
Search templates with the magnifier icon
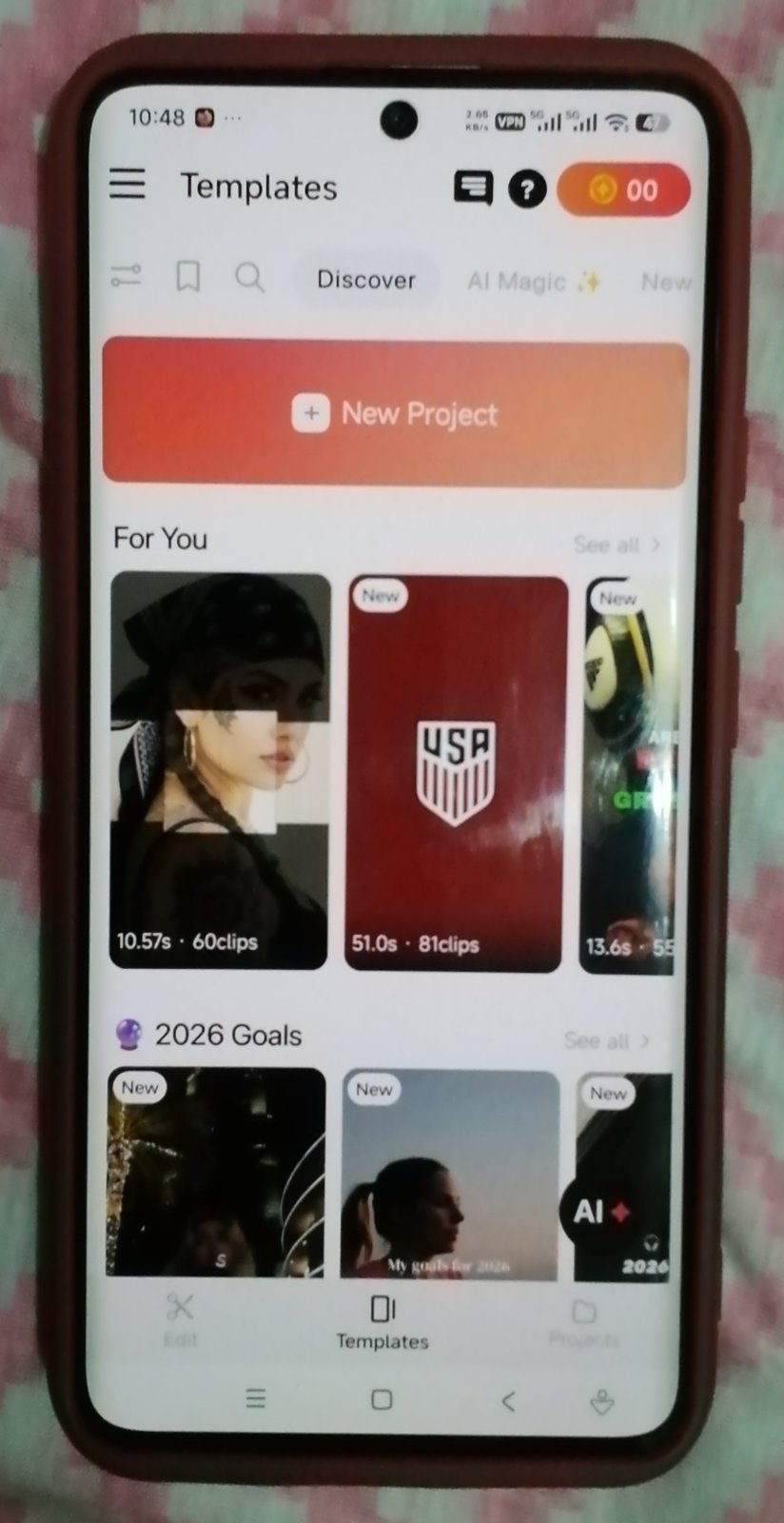tap(249, 278)
